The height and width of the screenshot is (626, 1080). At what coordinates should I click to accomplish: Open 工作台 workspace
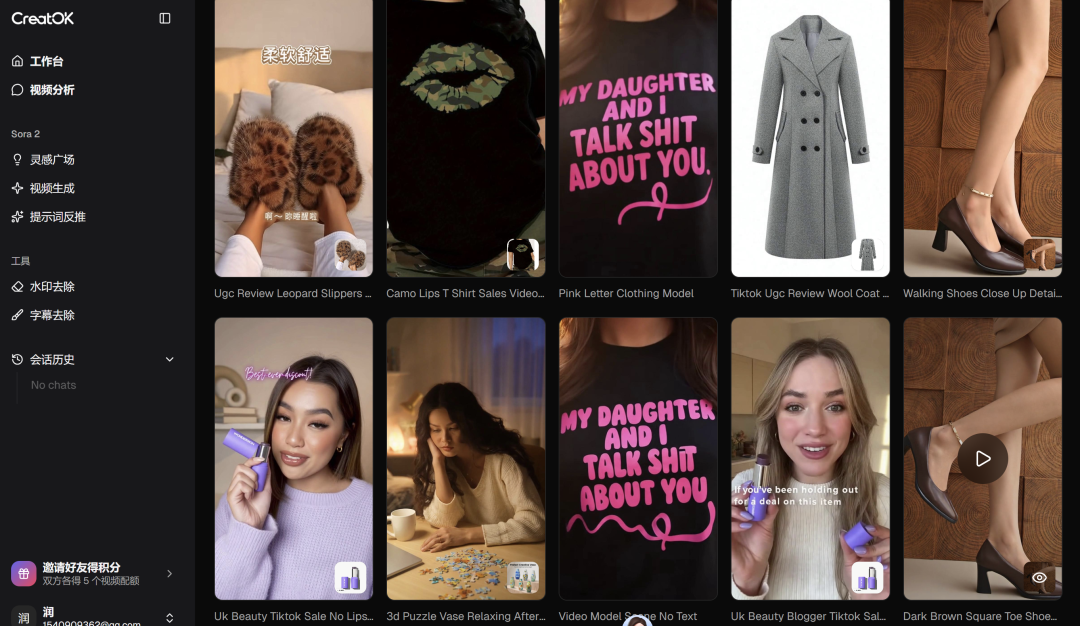[46, 61]
